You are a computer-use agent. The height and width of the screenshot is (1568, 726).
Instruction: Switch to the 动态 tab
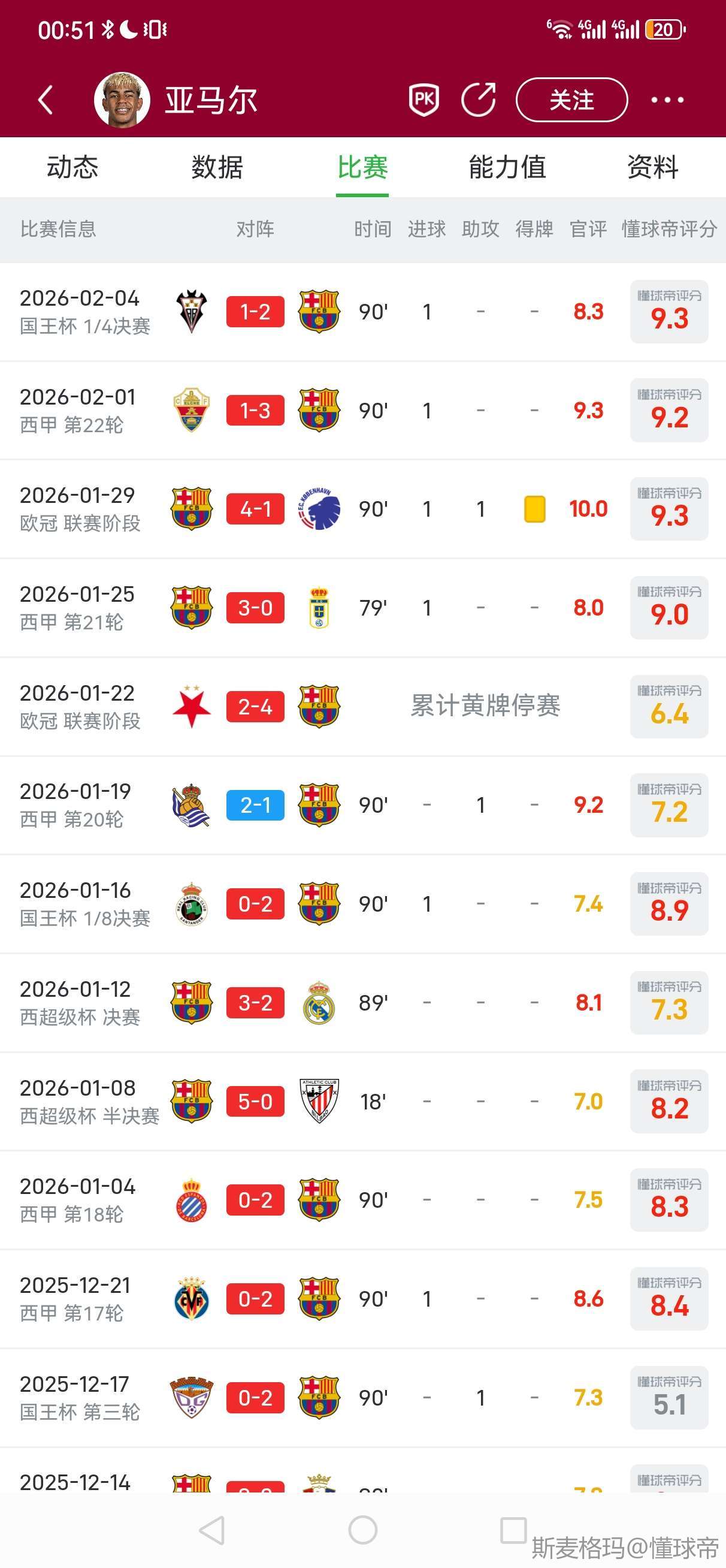[x=72, y=167]
